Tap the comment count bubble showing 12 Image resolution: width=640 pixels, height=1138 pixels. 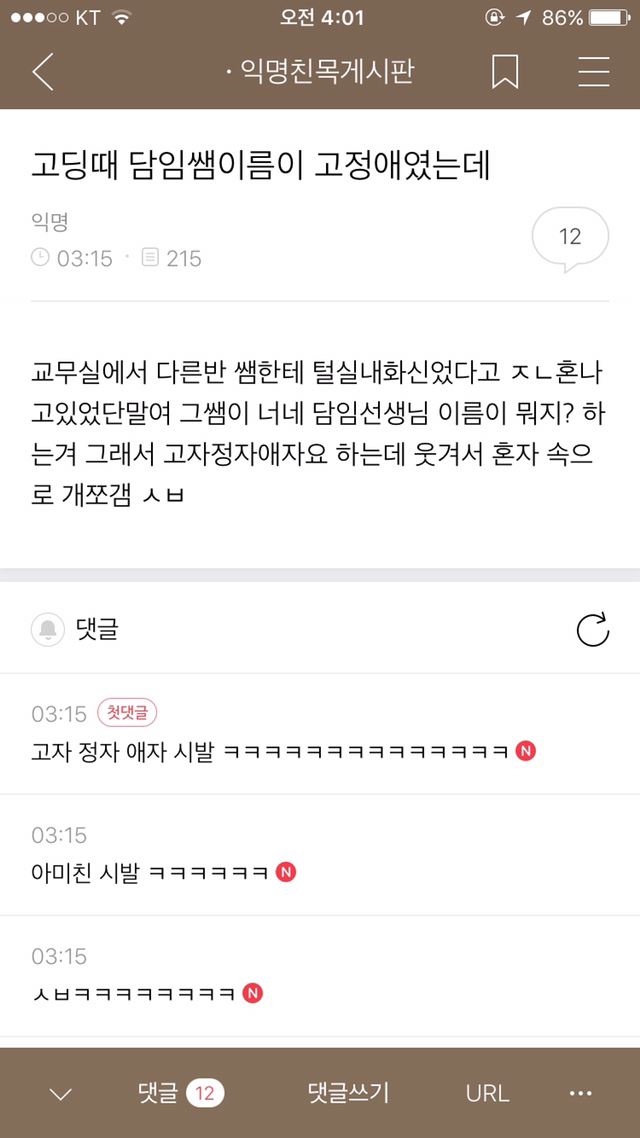570,238
